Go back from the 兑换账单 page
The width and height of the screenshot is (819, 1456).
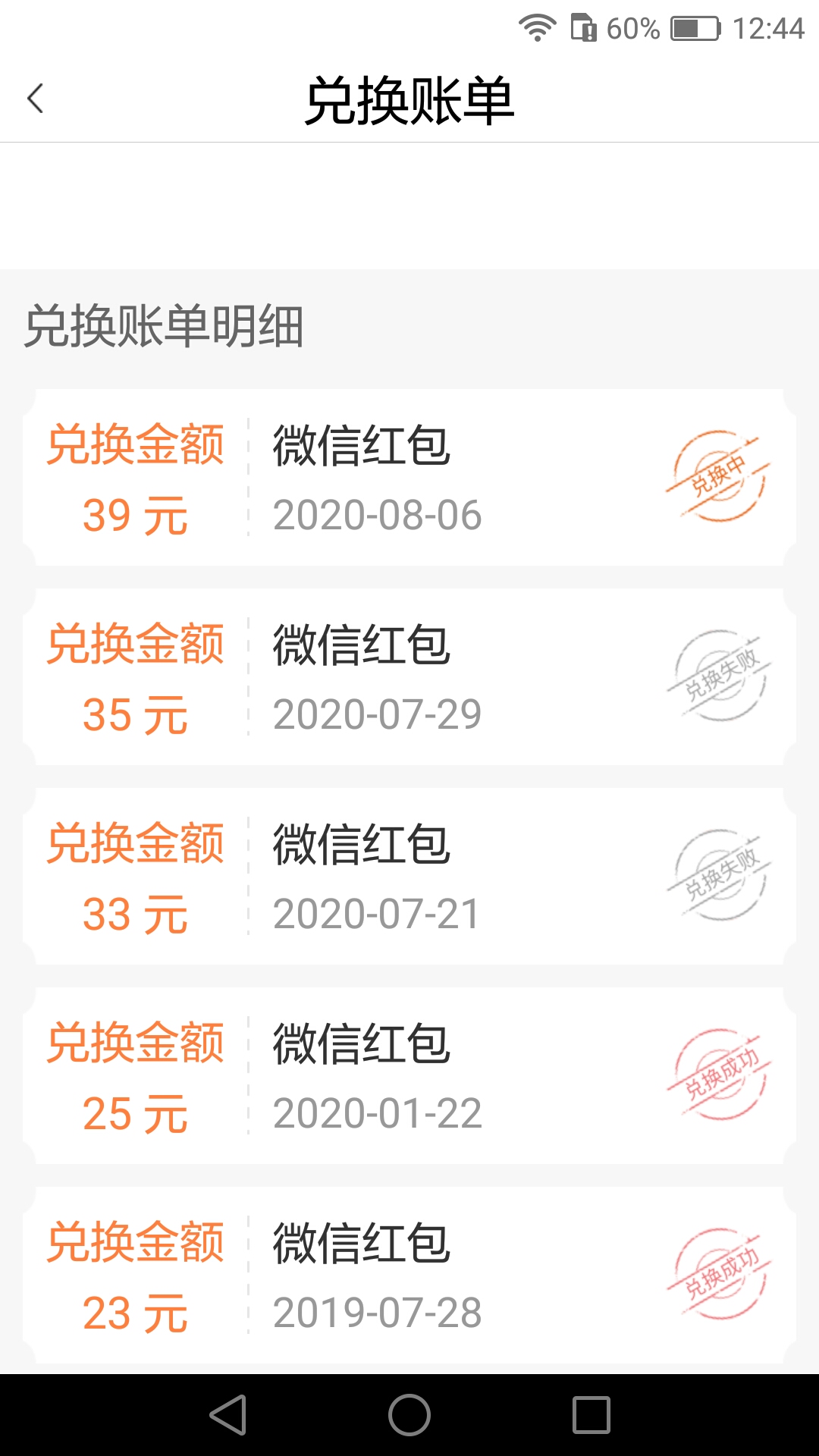[36, 99]
